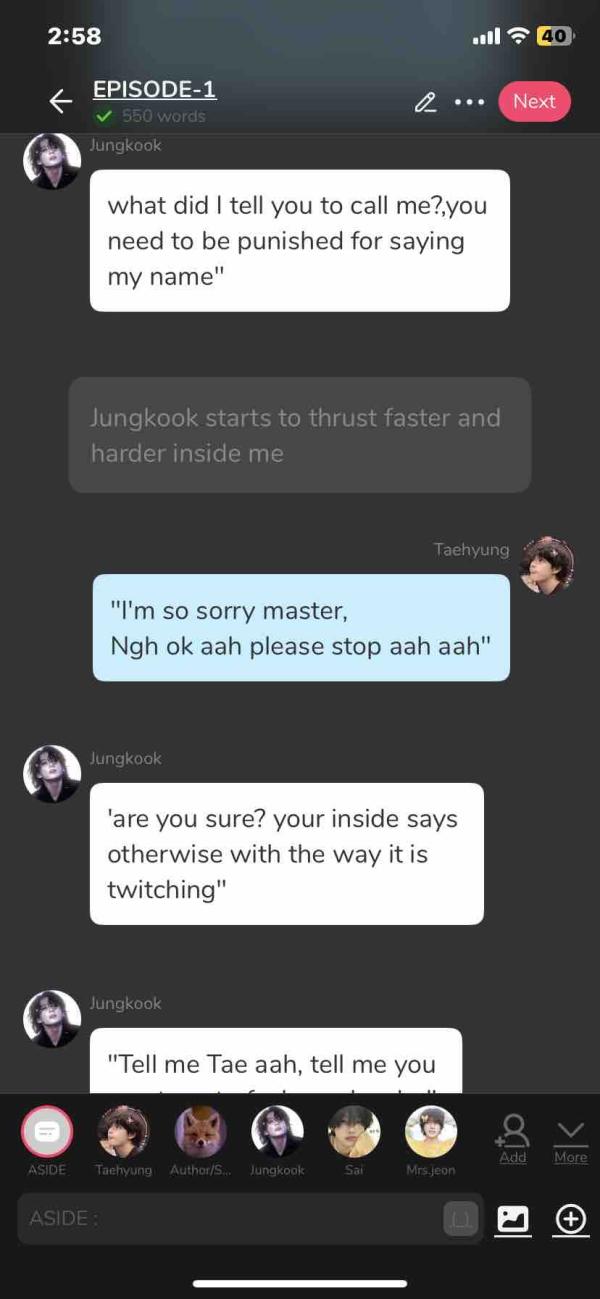Viewport: 600px width, 1299px height.
Task: Tap the brackets icon in the input field
Action: [461, 1218]
